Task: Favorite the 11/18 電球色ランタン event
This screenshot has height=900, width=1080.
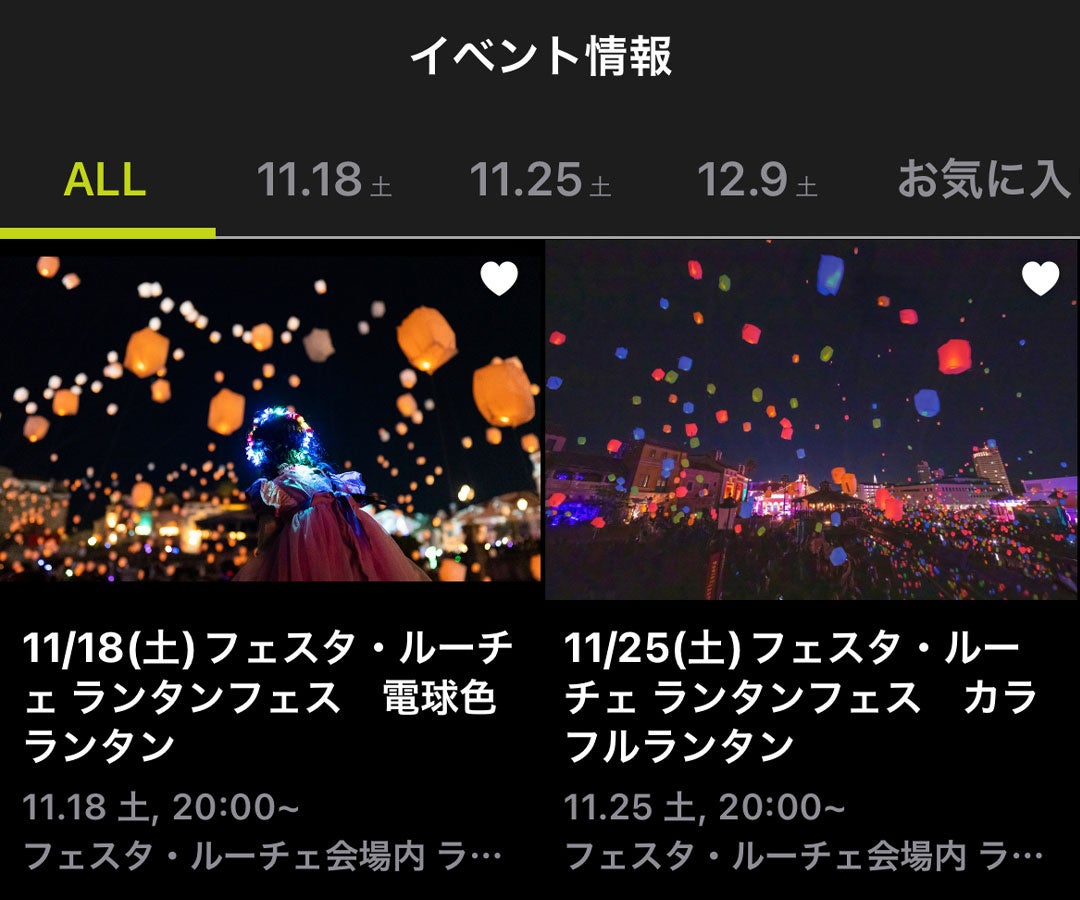Action: 499,279
